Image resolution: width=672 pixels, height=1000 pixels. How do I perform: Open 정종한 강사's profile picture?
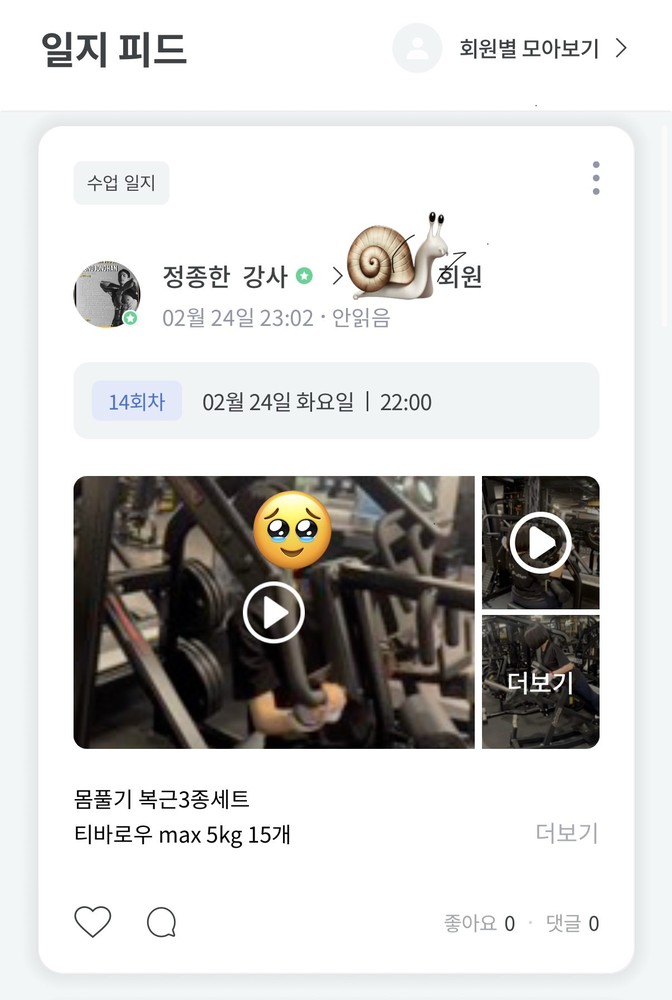tap(107, 295)
